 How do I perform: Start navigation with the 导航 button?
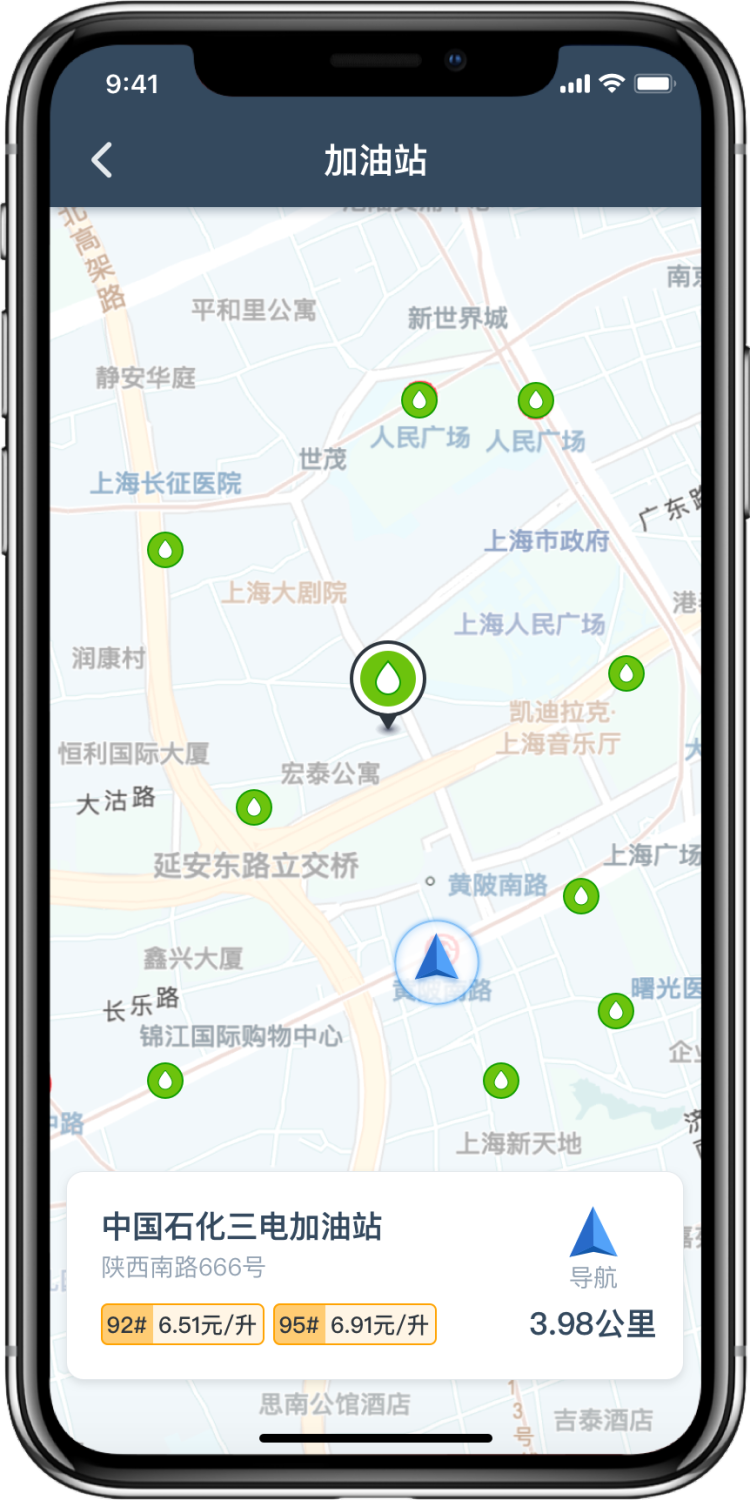pos(593,1246)
